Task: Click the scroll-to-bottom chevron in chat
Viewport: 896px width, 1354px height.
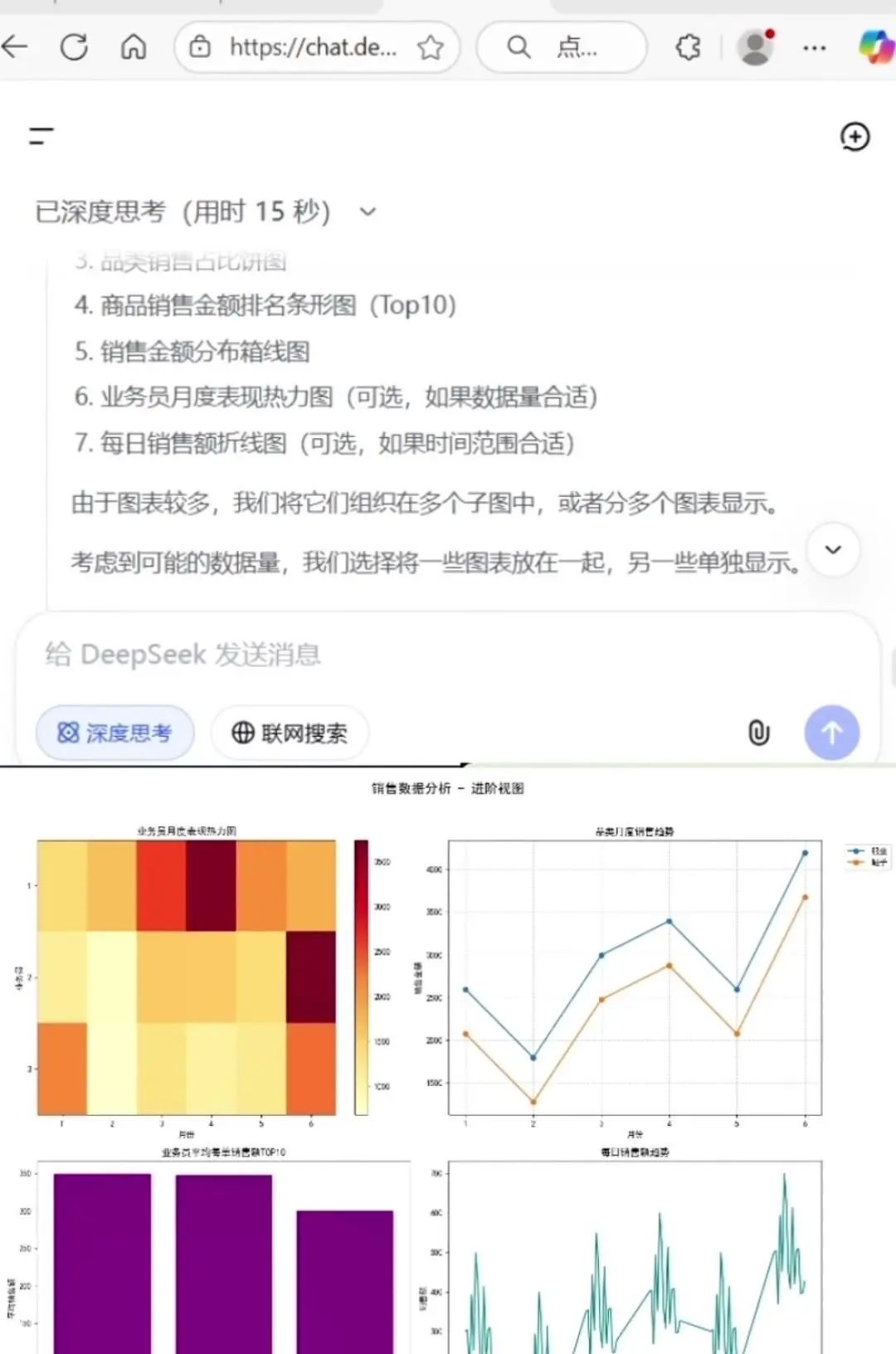Action: point(832,549)
